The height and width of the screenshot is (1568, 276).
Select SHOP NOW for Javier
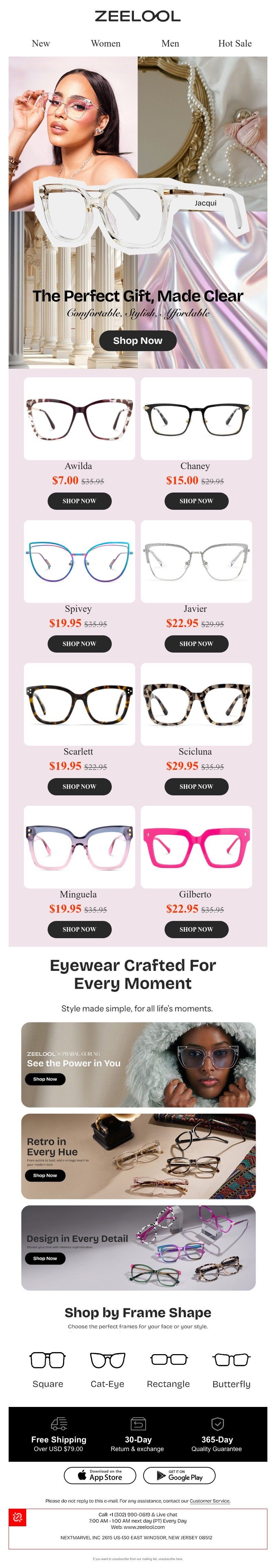pos(196,643)
